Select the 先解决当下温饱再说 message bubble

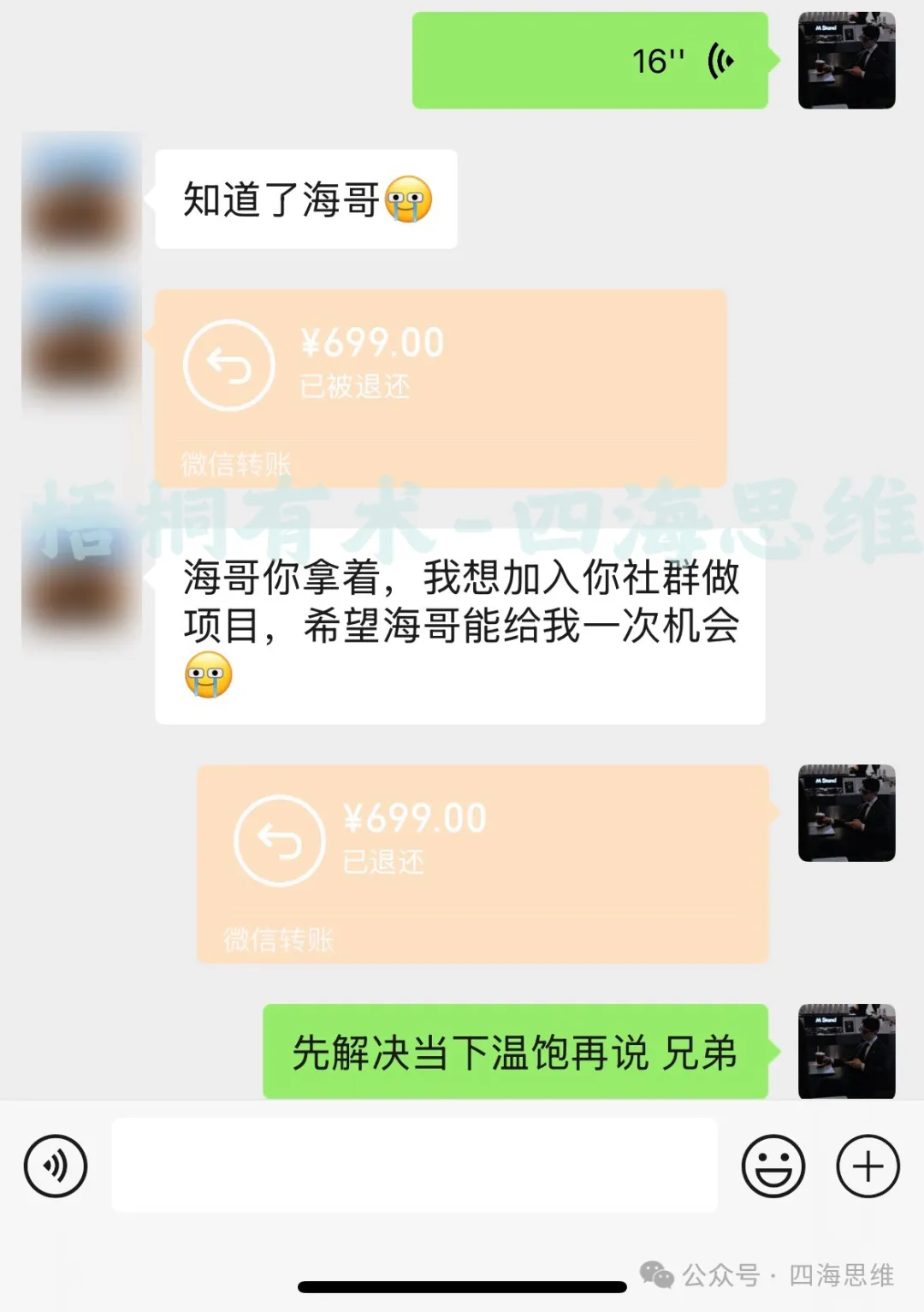coord(513,1053)
